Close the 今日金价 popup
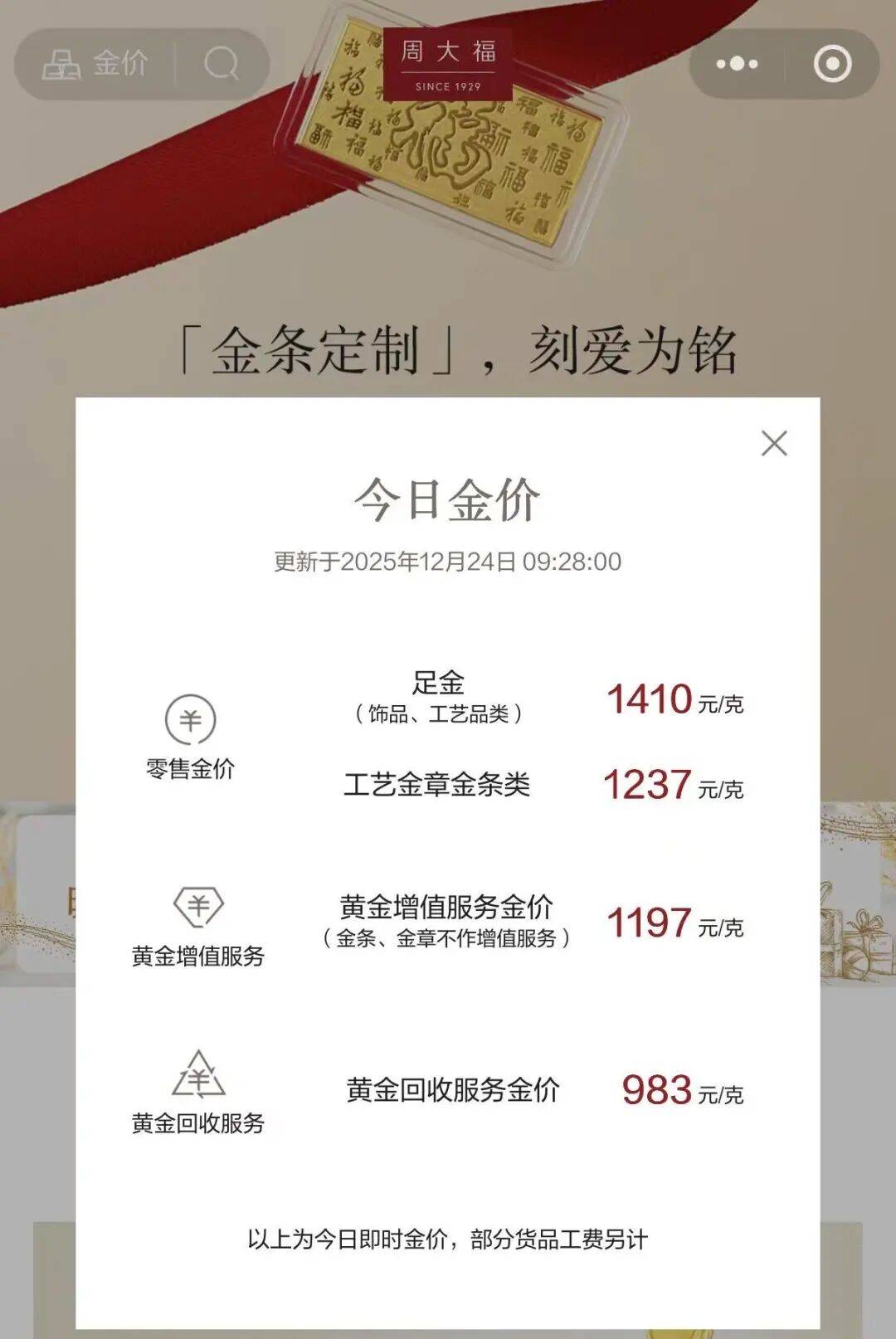Image resolution: width=896 pixels, height=1339 pixels. click(x=774, y=443)
